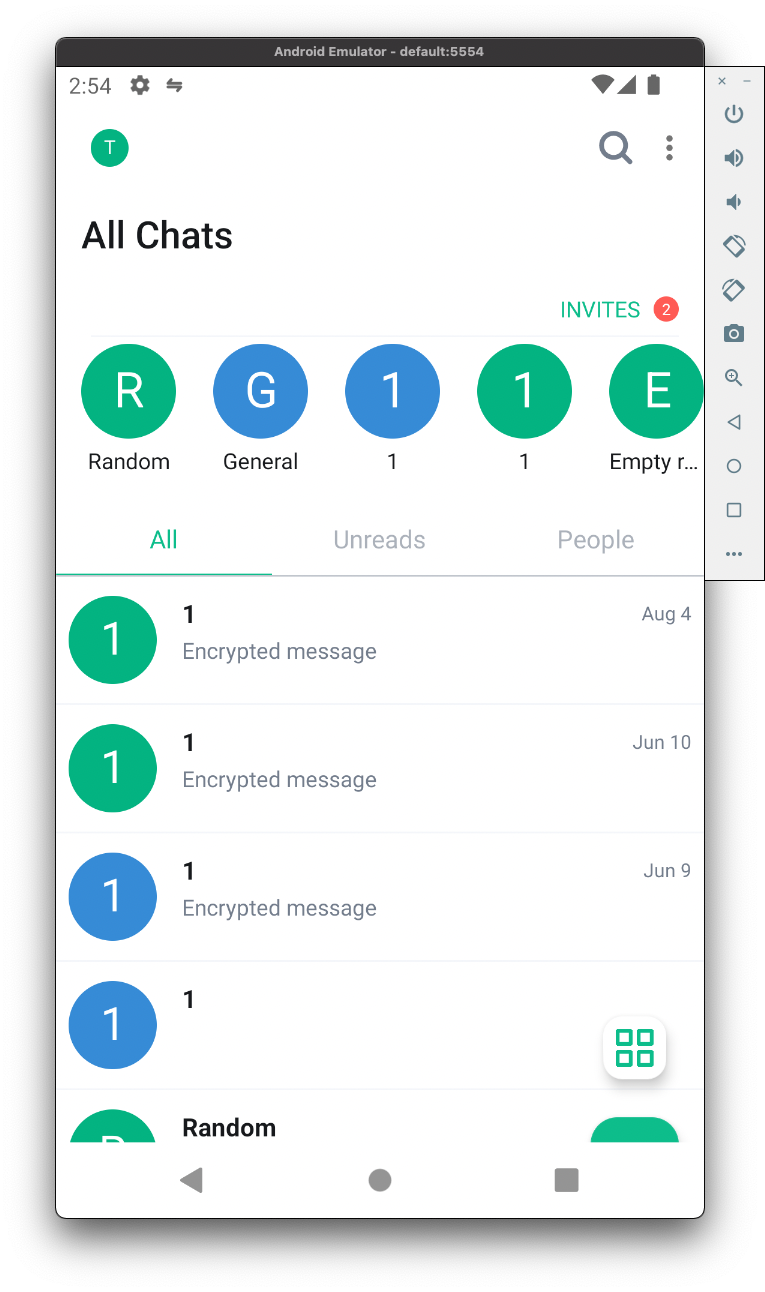The width and height of the screenshot is (765, 1292).
Task: Open chat 1 dated Jun 9
Action: [380, 896]
